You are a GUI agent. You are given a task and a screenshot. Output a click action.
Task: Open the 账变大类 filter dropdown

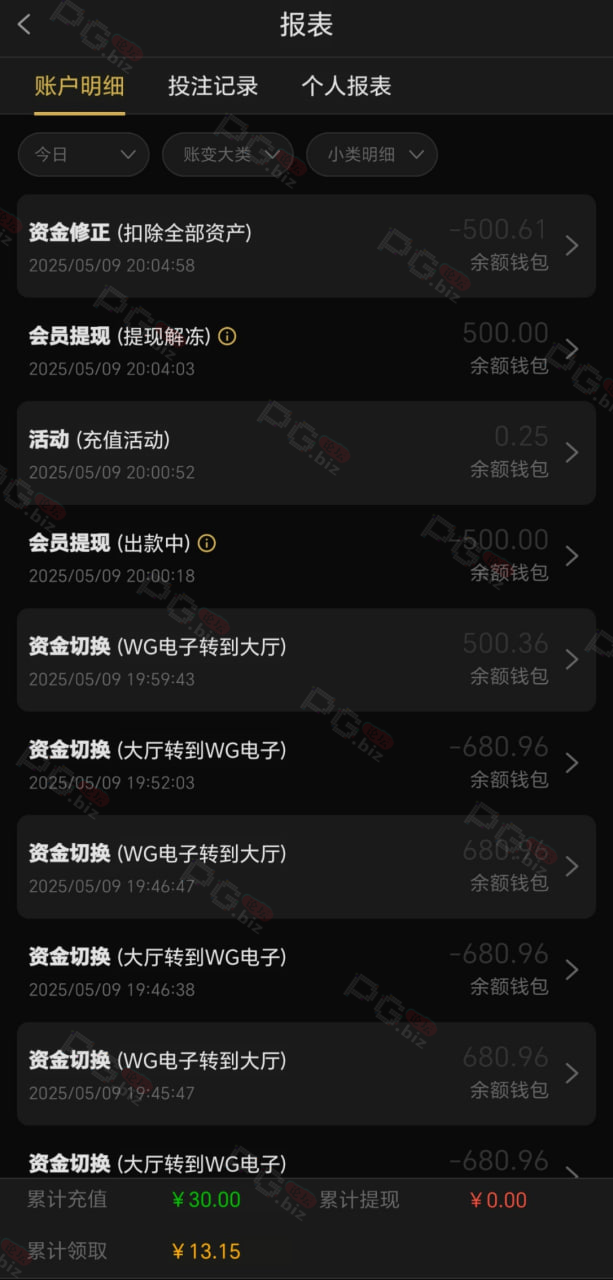tap(228, 155)
